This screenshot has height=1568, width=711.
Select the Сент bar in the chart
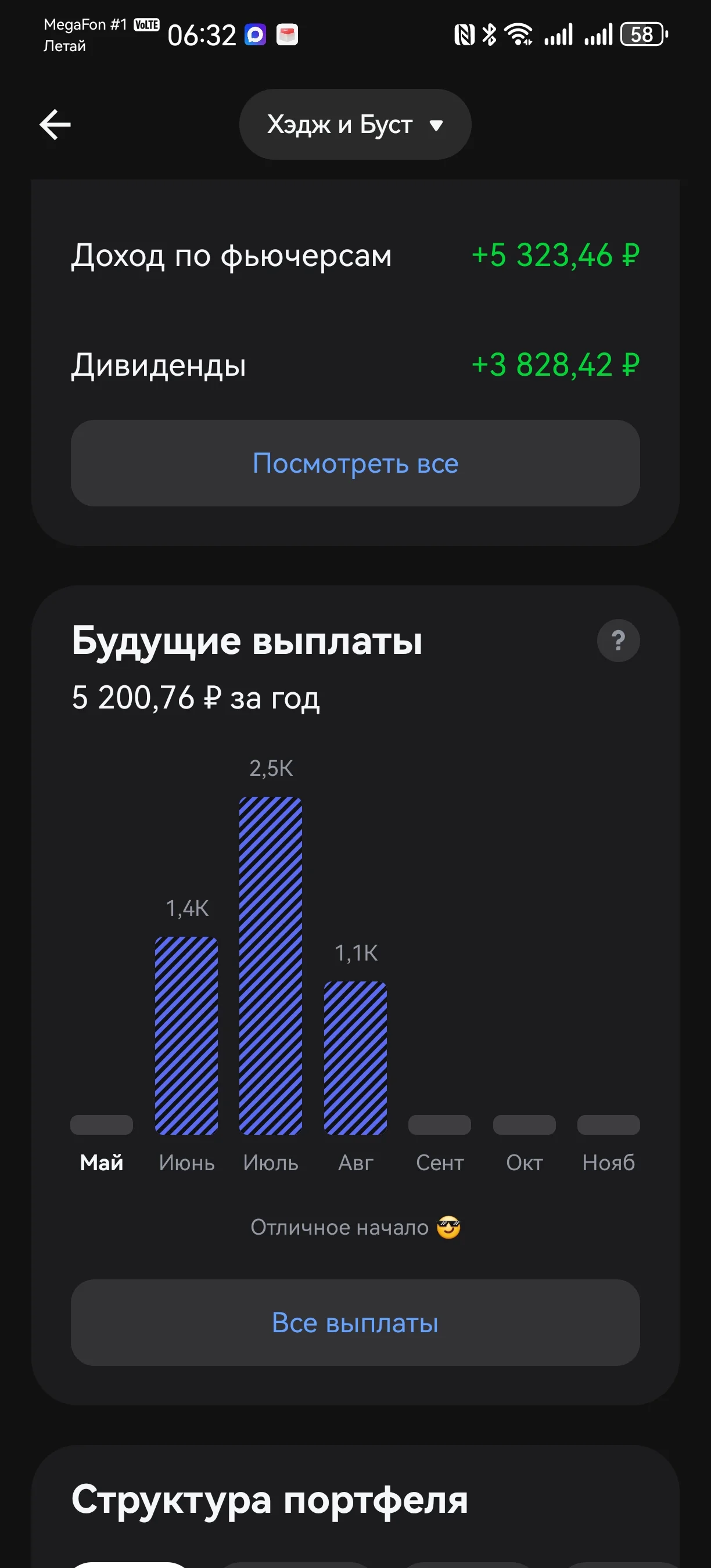(440, 1125)
